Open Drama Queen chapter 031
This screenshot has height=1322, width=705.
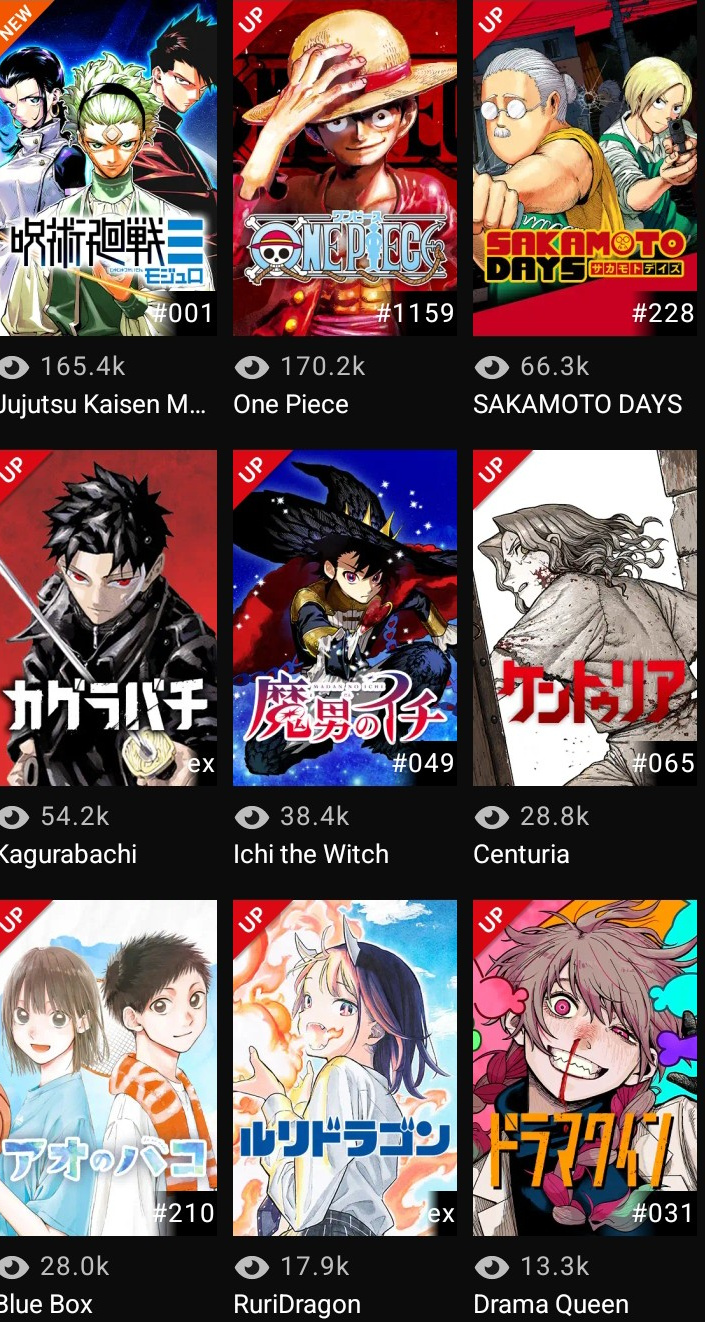(x=585, y=1068)
